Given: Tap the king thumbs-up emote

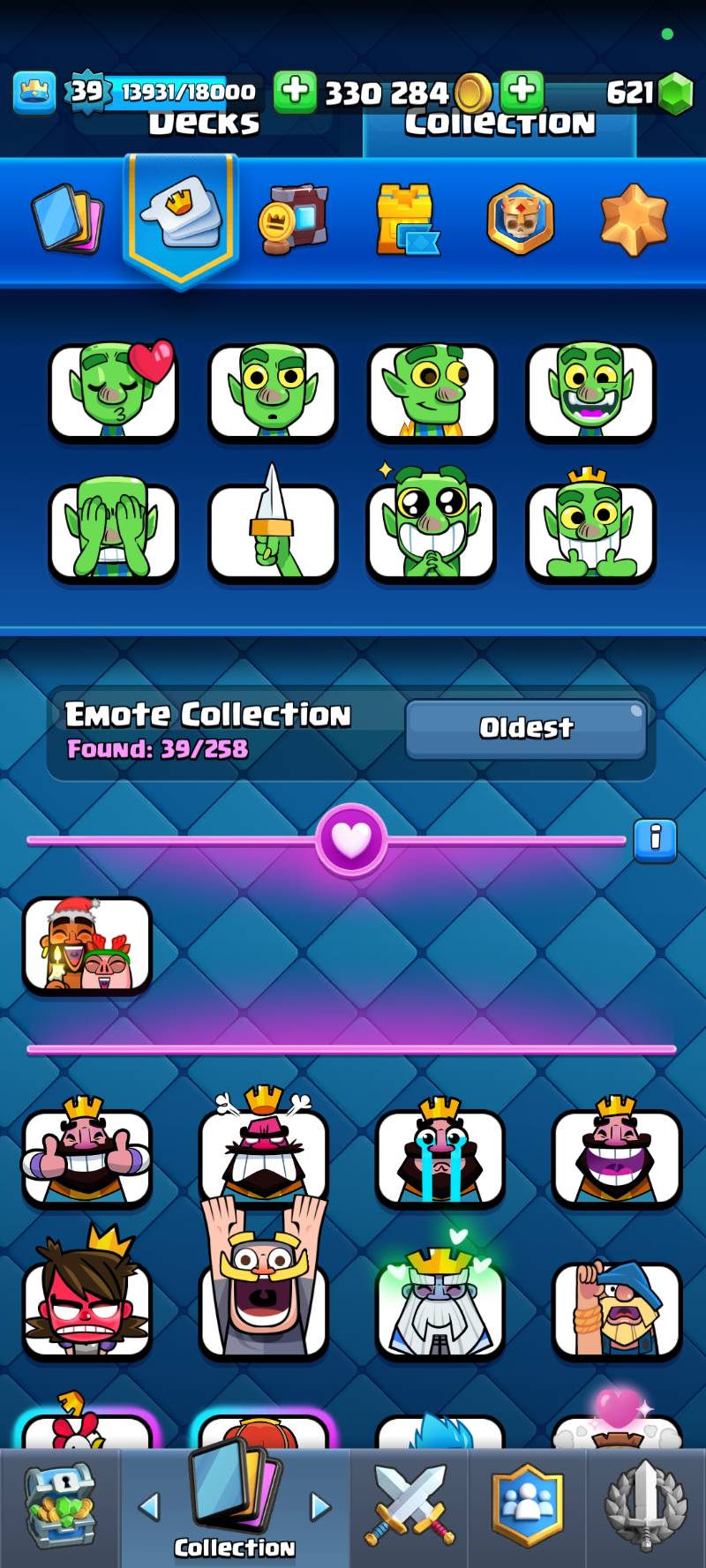Looking at the screenshot, I should pos(86,1156).
